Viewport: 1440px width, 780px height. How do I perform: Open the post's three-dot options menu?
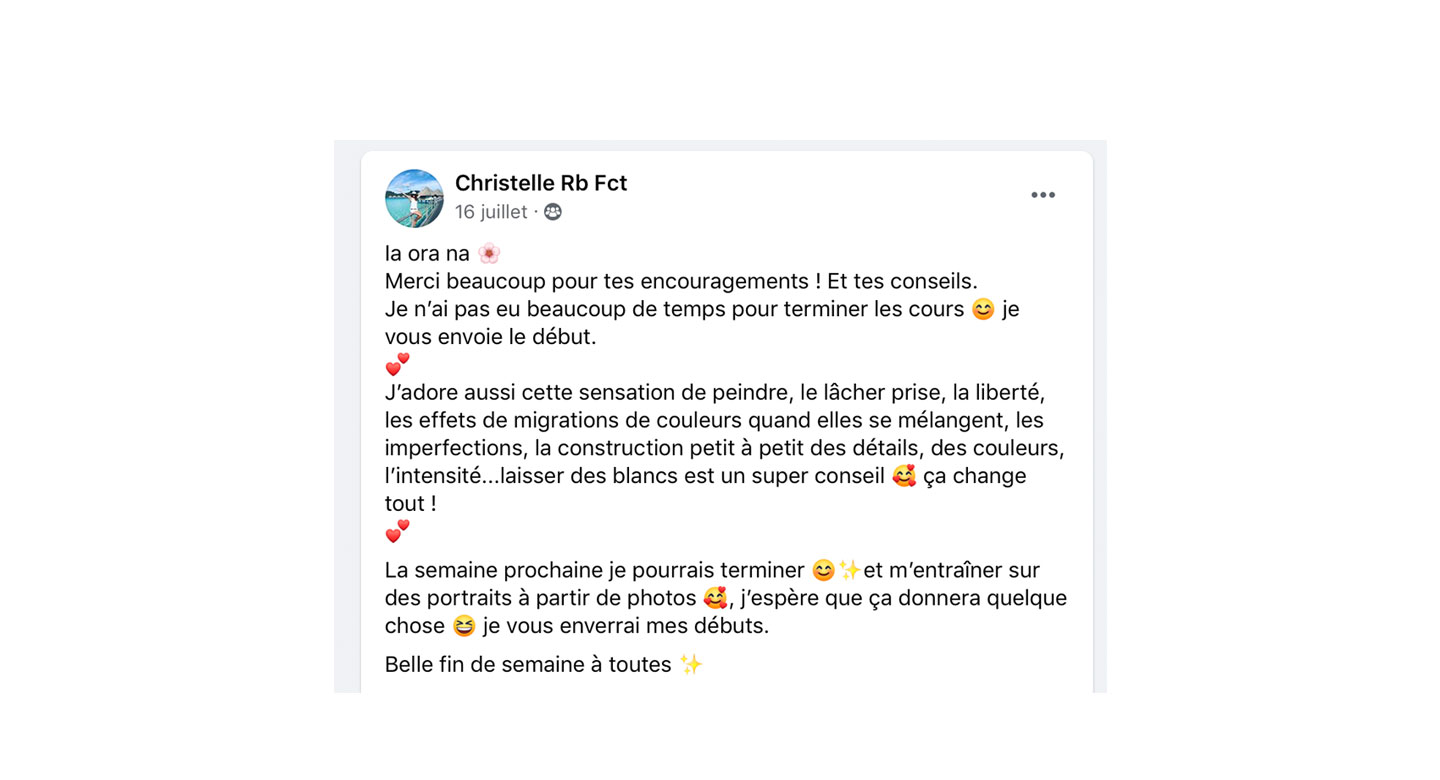click(x=1043, y=195)
